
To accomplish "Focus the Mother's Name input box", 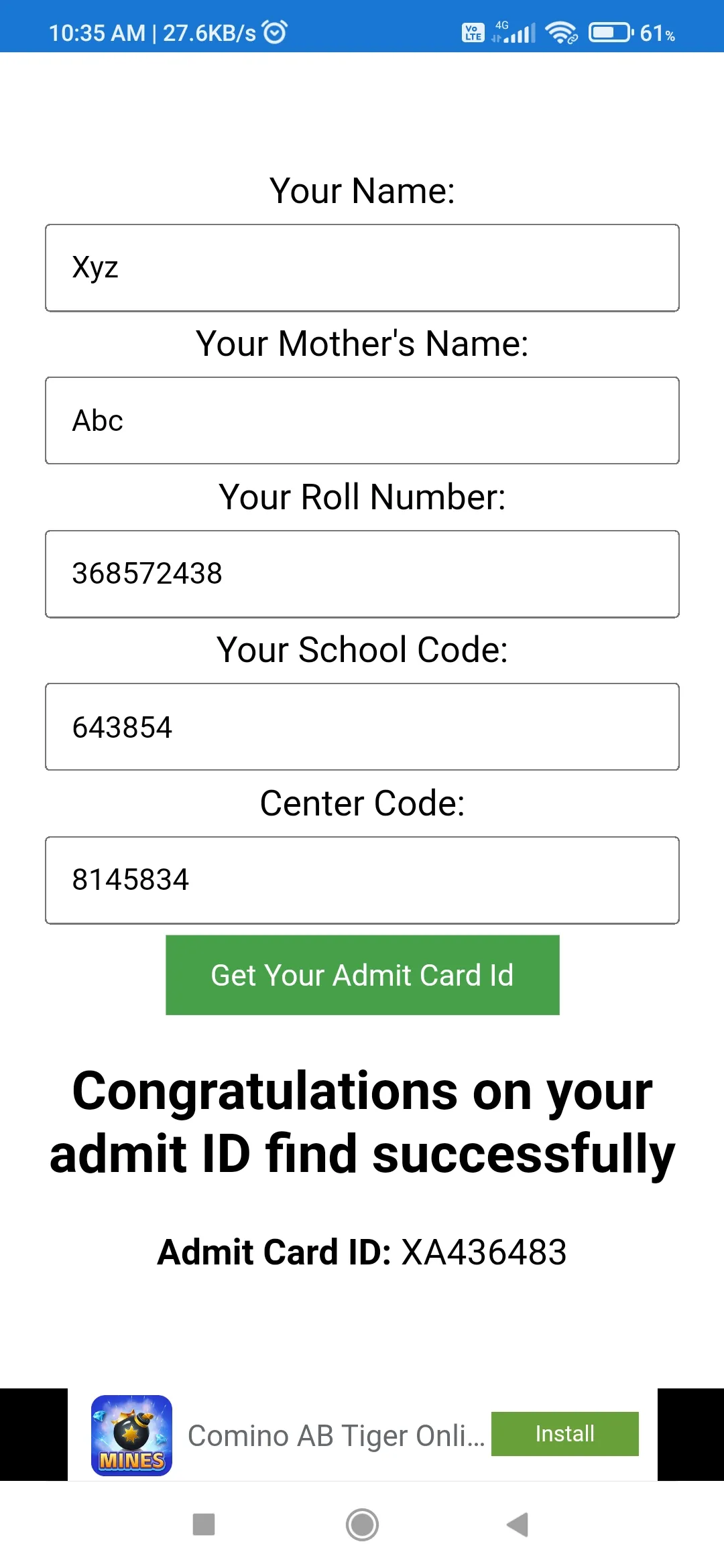I will (x=362, y=421).
